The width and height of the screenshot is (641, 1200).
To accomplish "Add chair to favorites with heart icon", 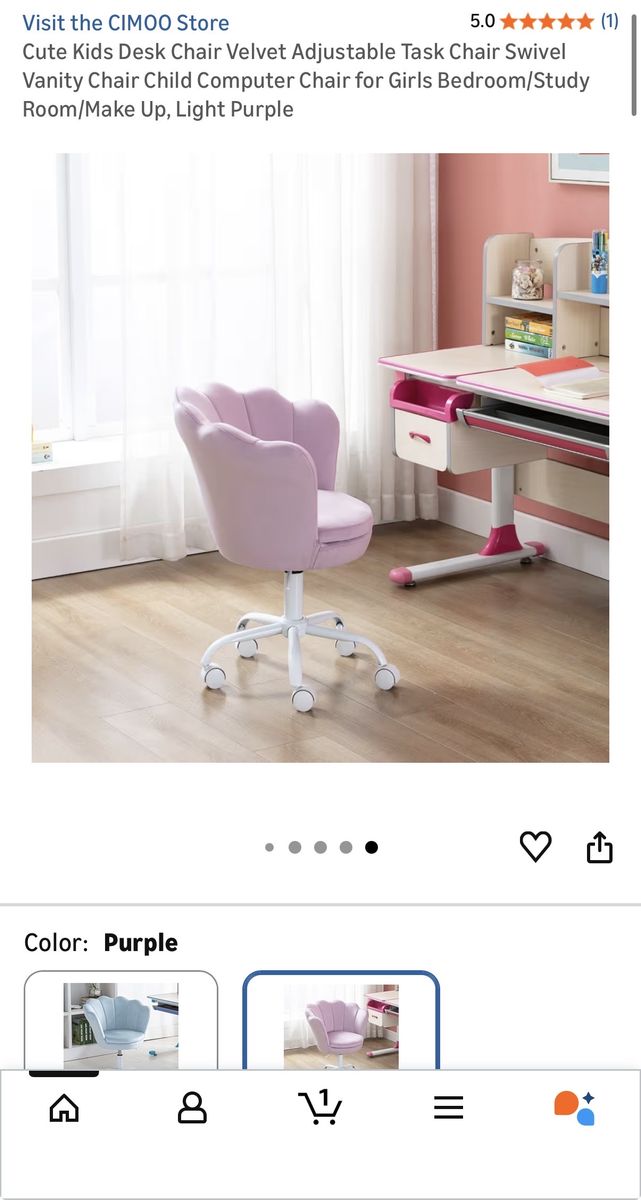I will point(535,847).
